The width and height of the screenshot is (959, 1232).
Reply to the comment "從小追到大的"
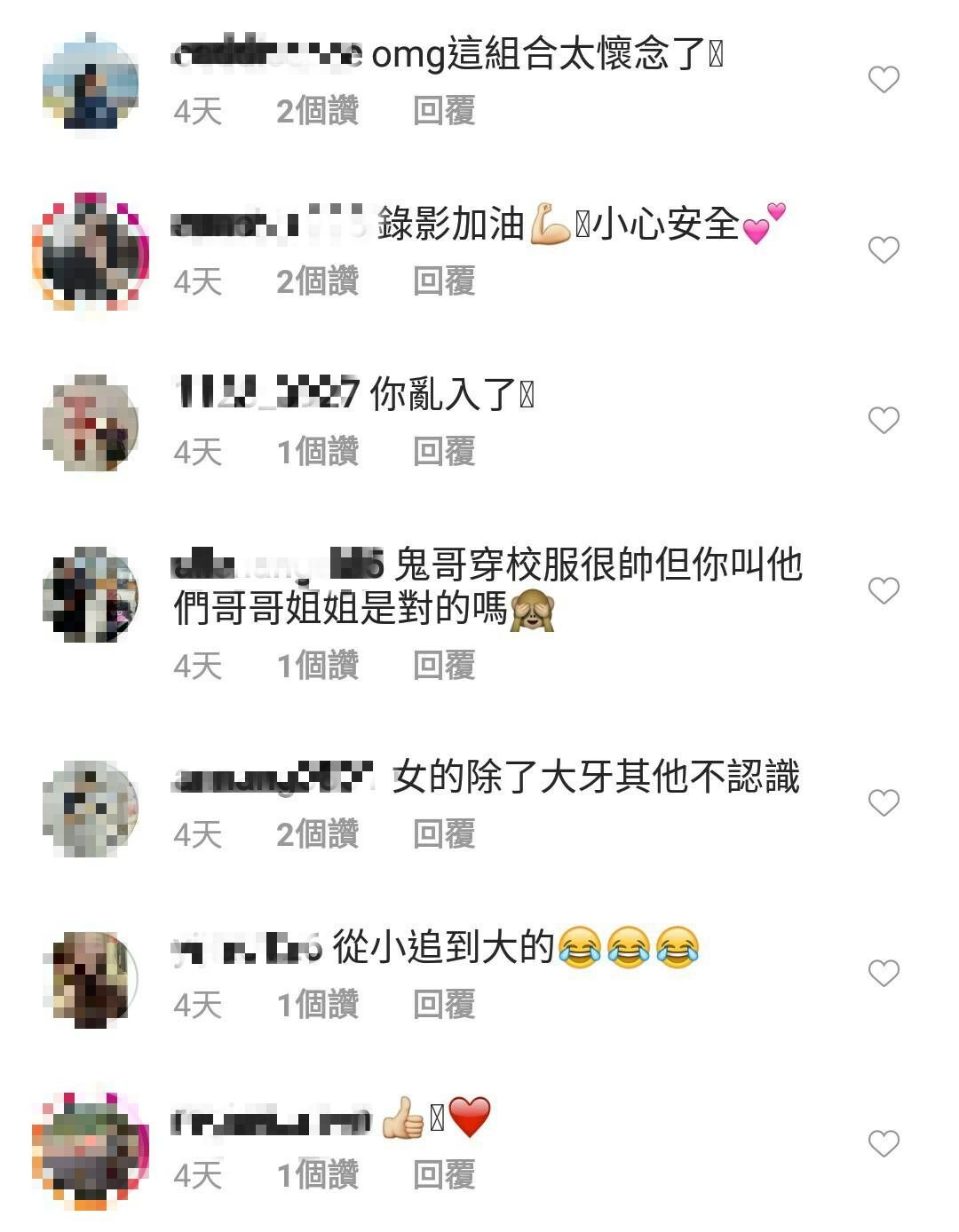[444, 1006]
